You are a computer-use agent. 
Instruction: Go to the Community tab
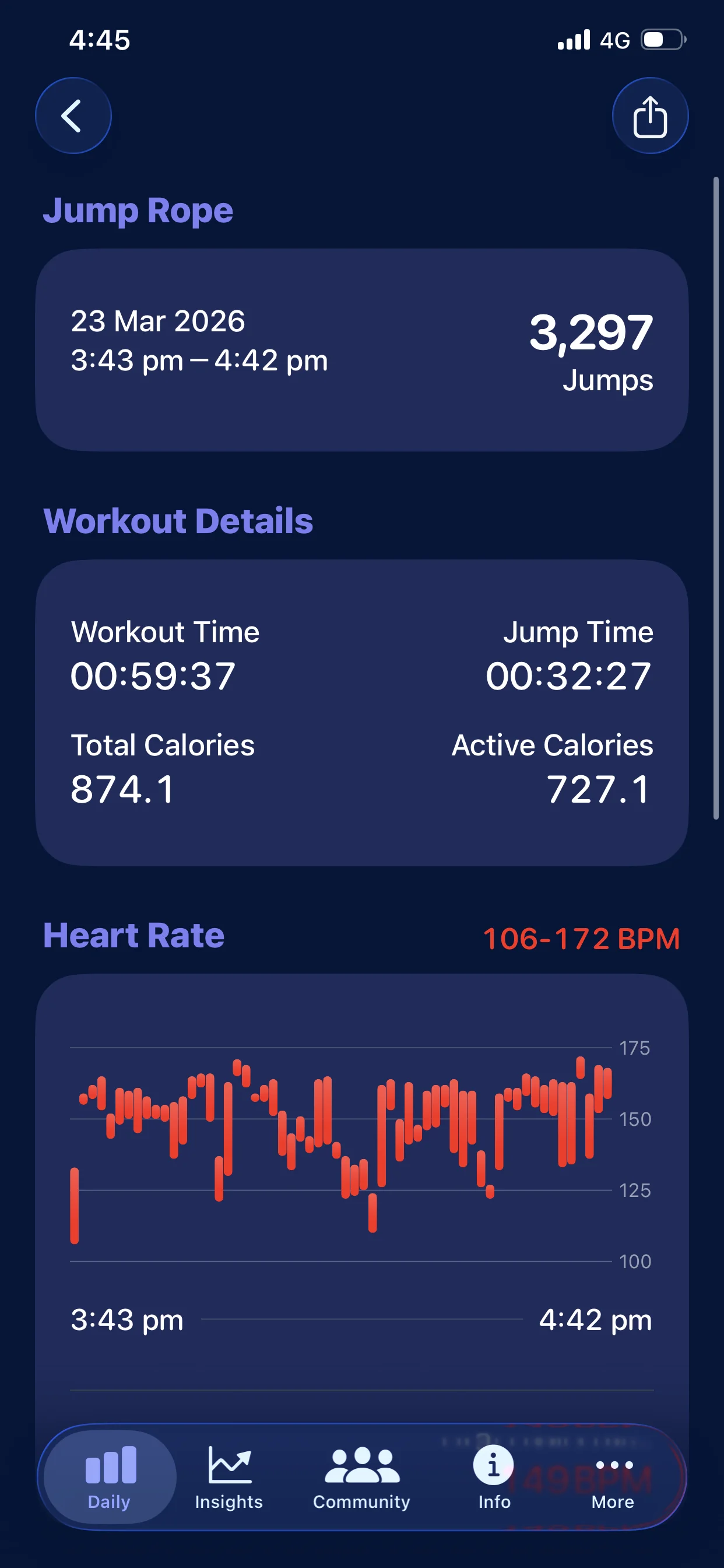pyautogui.click(x=361, y=1476)
